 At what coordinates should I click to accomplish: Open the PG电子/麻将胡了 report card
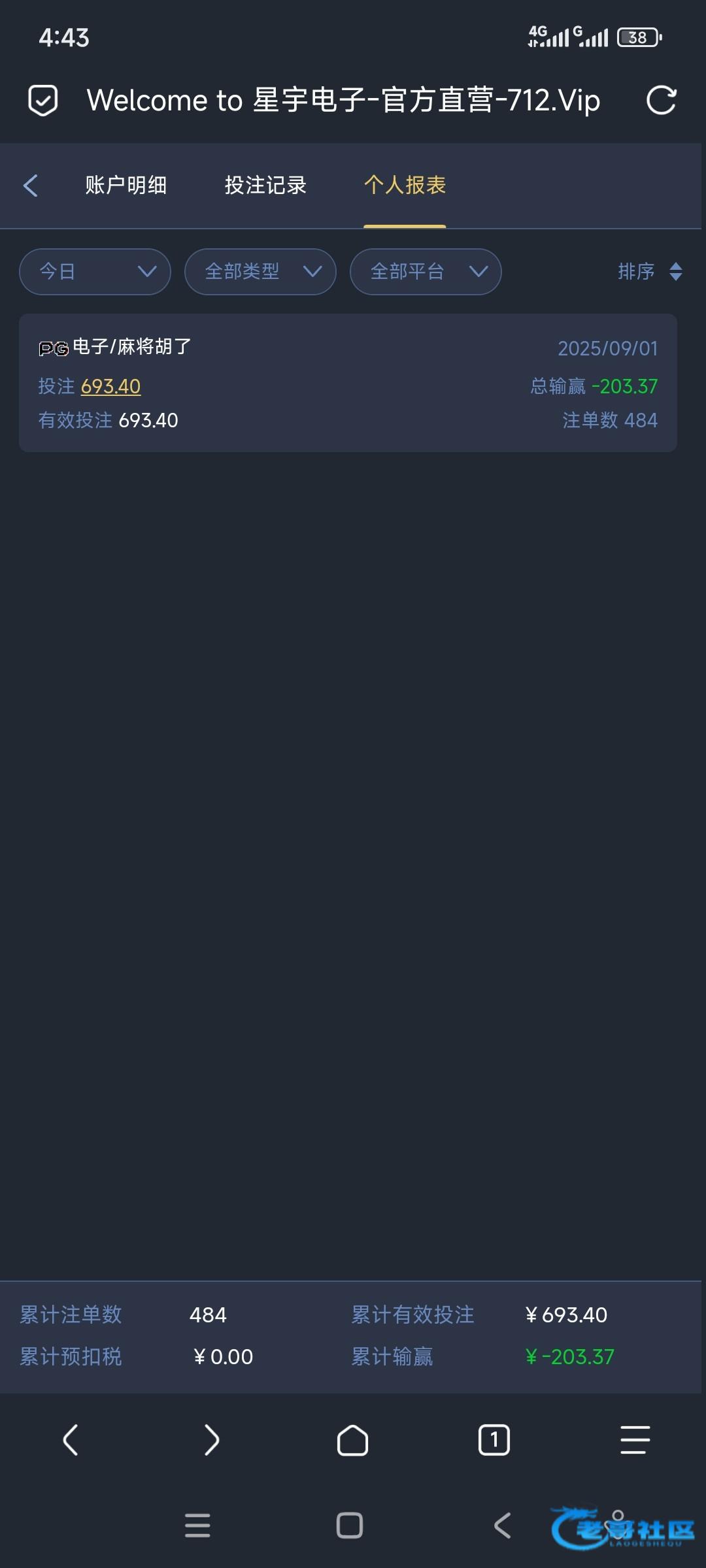tap(348, 383)
